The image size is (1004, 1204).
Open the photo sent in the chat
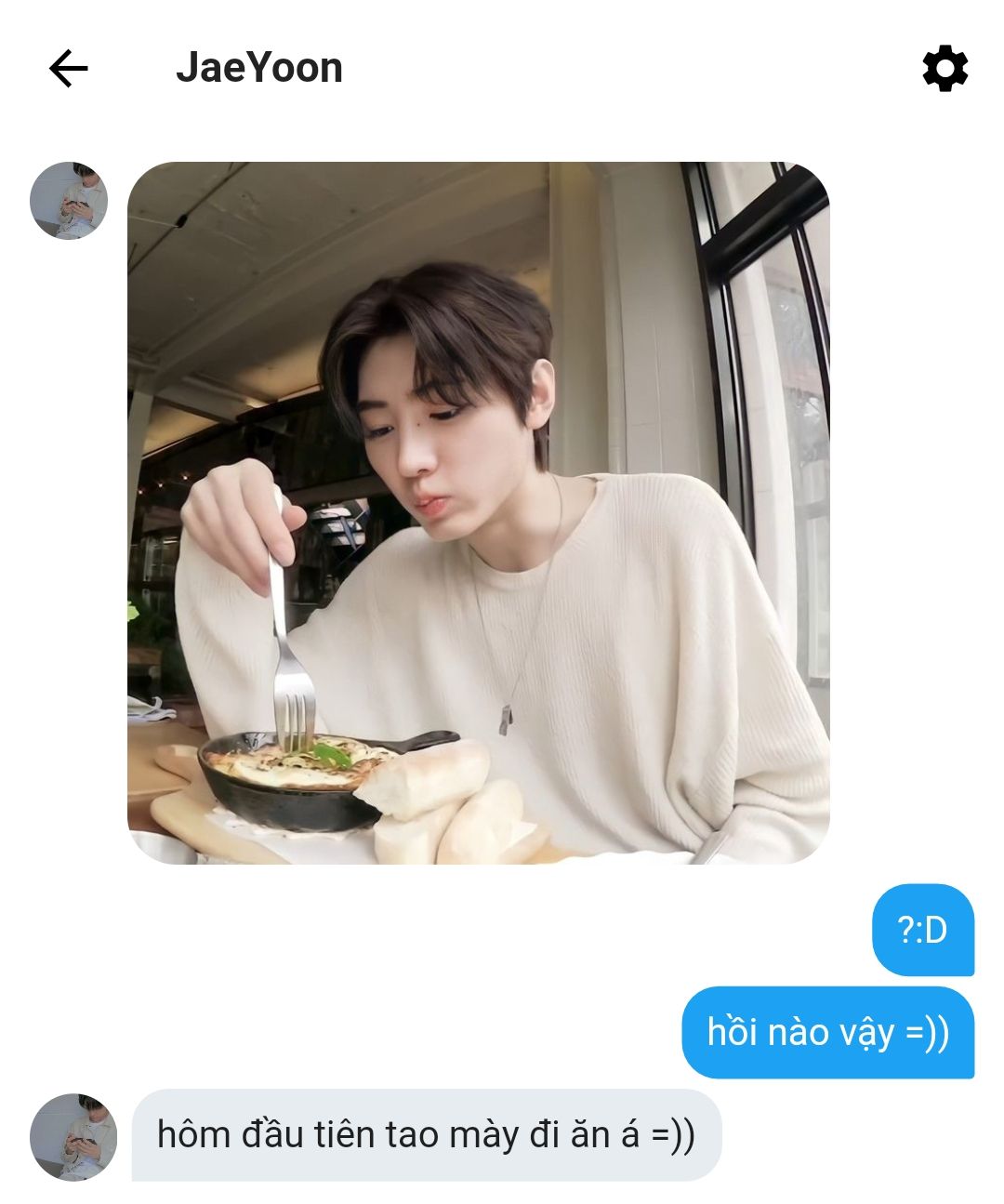pyautogui.click(x=478, y=512)
